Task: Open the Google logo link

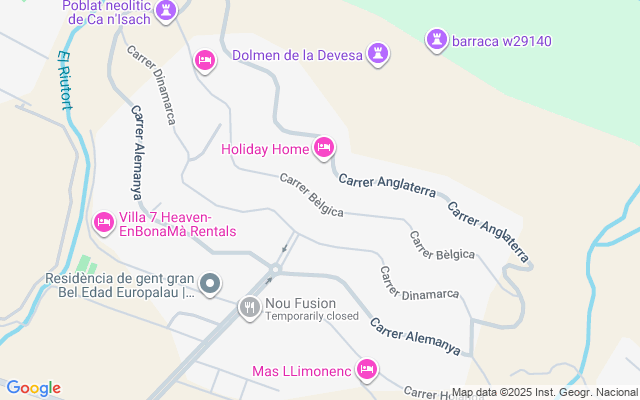Action: [x=33, y=388]
